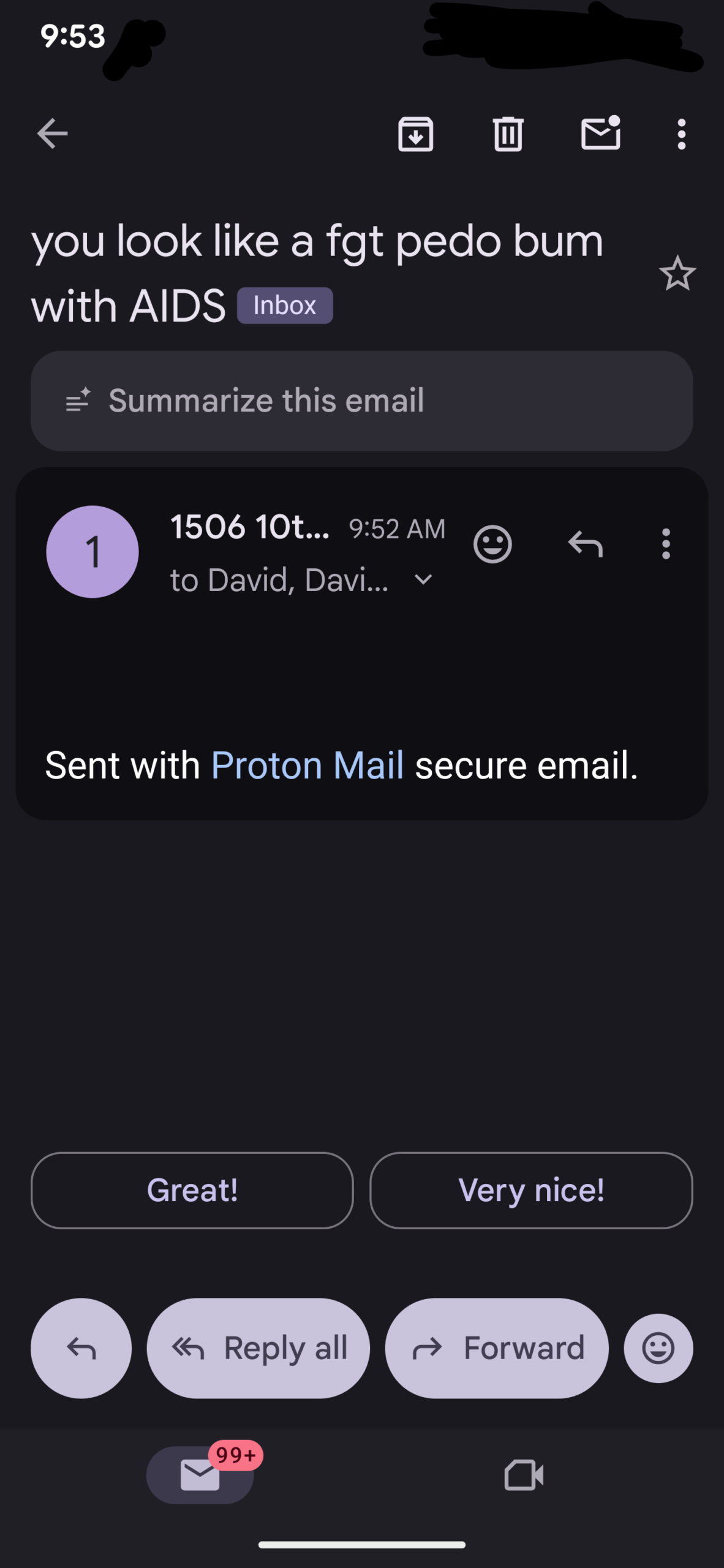Add an emoji reaction beside the sender
This screenshot has width=724, height=1568.
click(x=492, y=544)
